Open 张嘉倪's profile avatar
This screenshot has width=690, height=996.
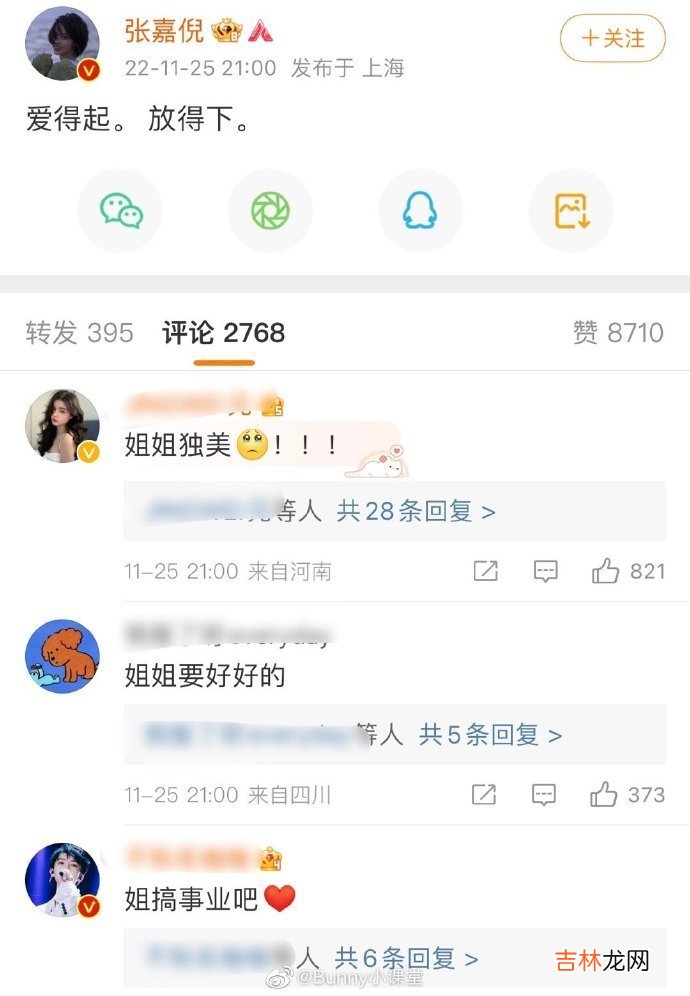[x=62, y=44]
